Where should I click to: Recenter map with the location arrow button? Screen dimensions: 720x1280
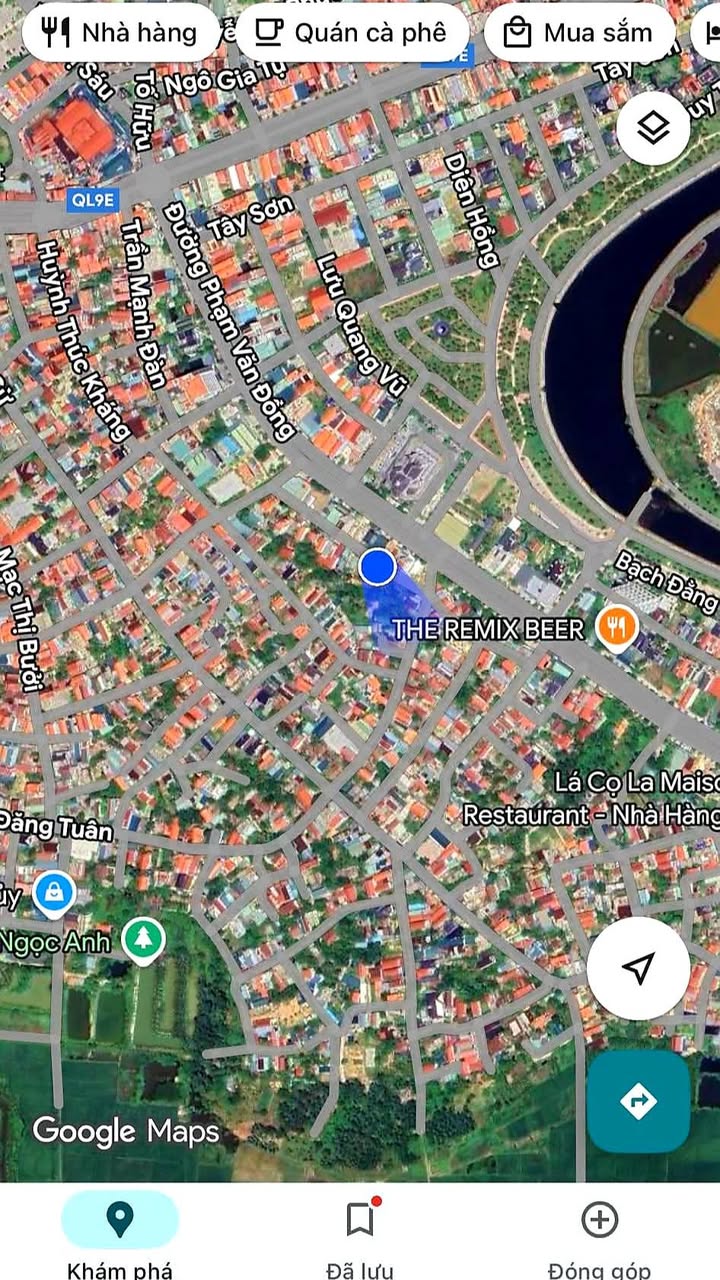[x=638, y=968]
